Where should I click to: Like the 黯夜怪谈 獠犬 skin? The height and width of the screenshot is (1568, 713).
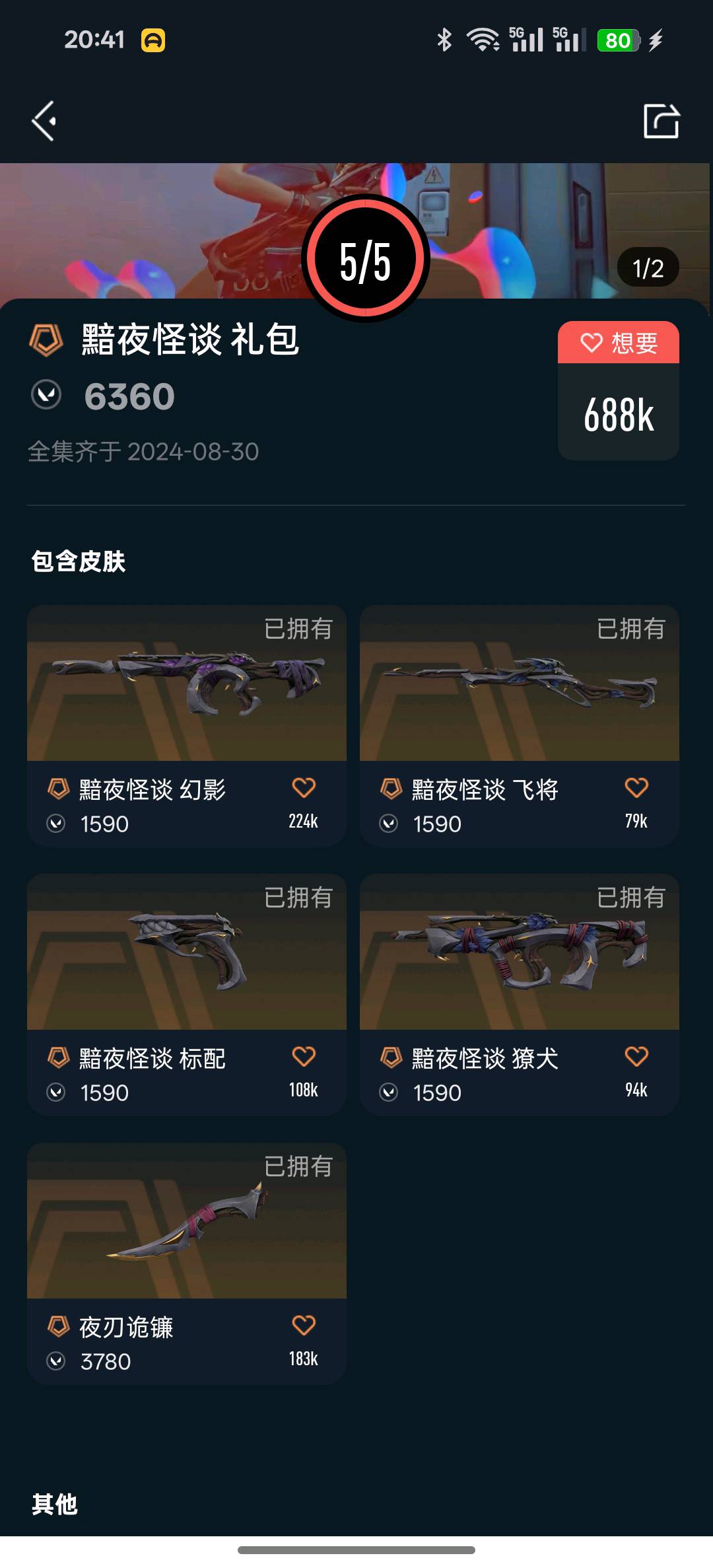click(x=636, y=1056)
